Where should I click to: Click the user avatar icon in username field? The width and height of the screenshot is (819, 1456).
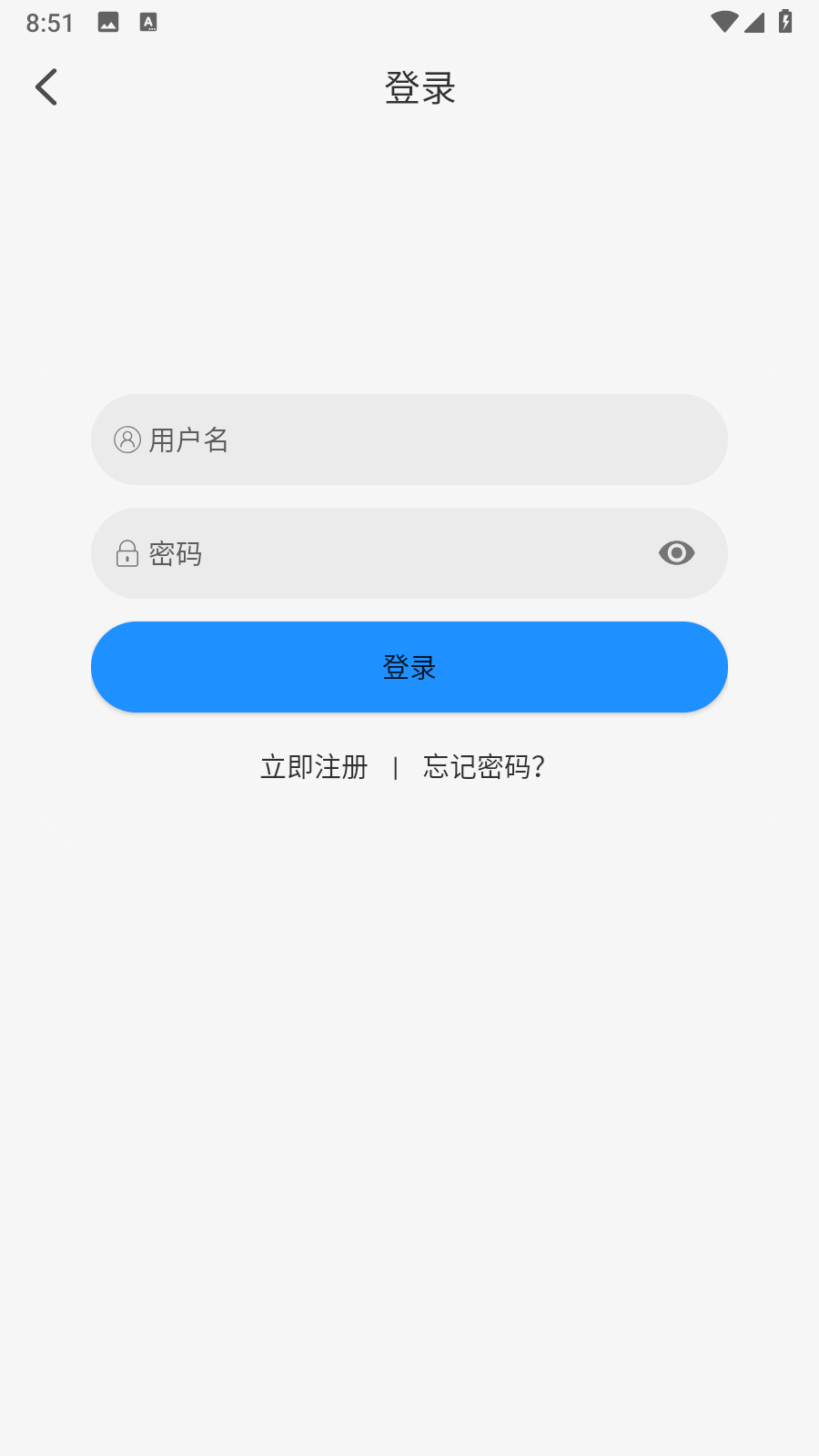tap(127, 440)
